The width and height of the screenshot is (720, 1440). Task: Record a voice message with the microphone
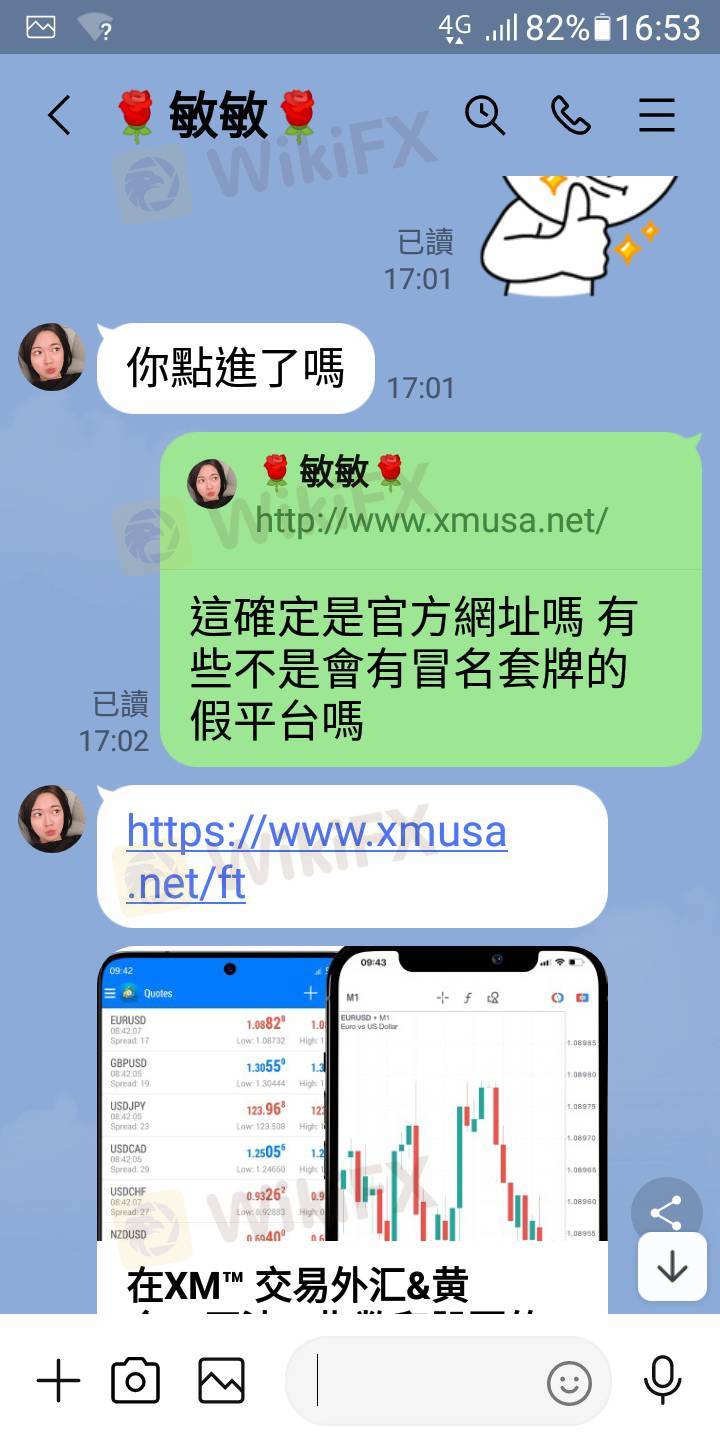(662, 1381)
